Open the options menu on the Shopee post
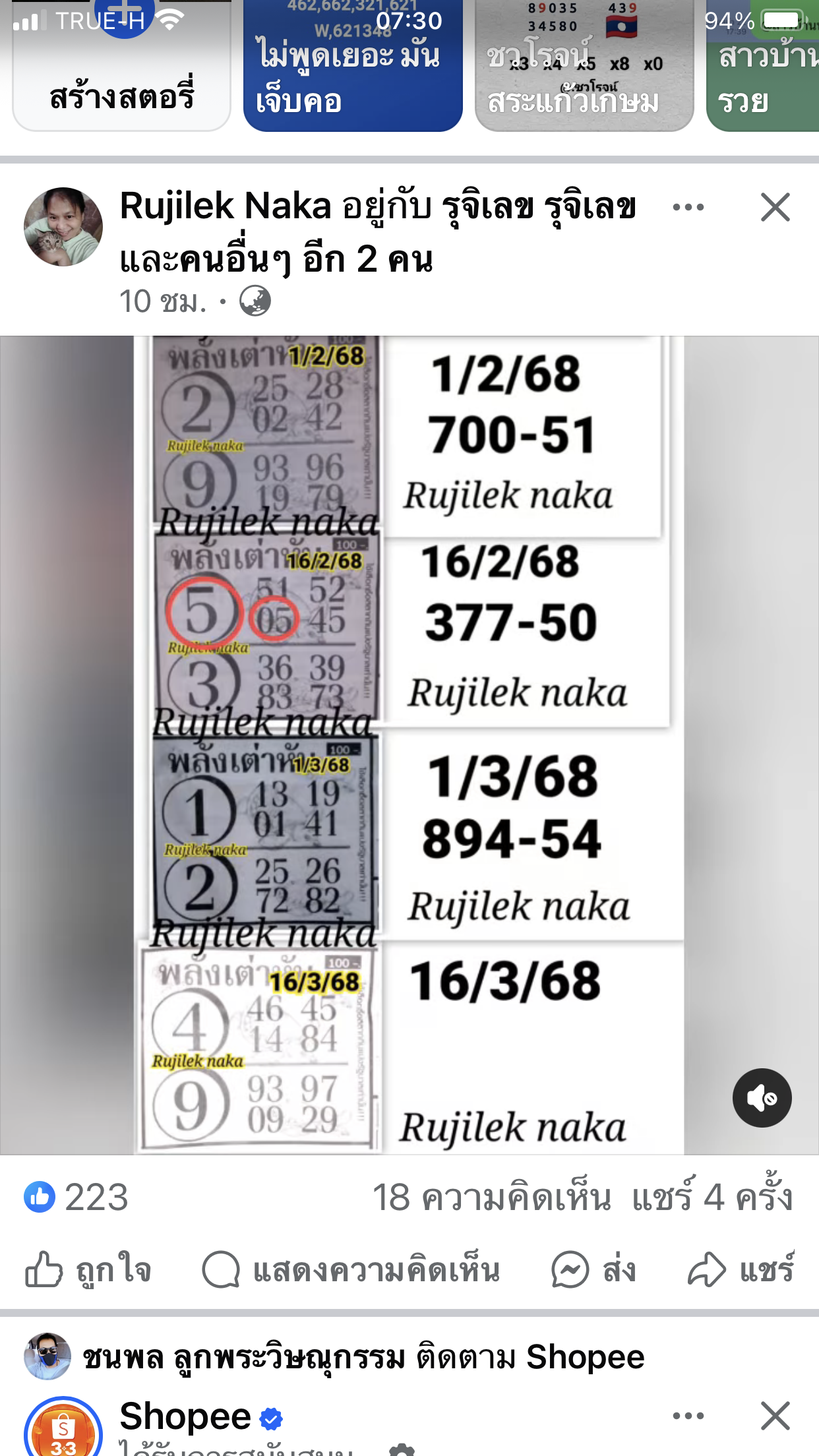Screen dimensions: 819x1456 click(688, 1416)
